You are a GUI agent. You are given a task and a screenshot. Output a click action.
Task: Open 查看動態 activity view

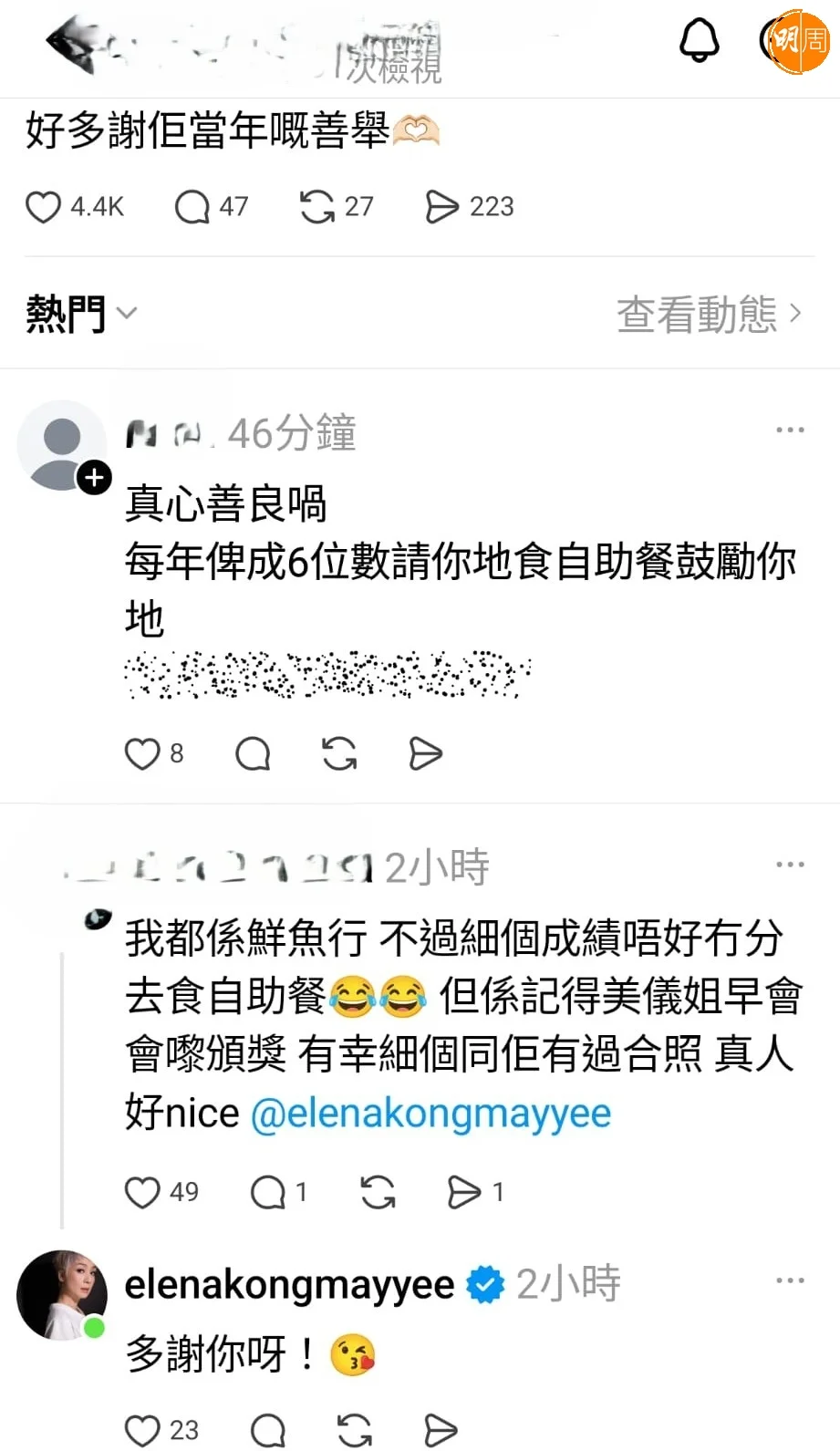709,315
